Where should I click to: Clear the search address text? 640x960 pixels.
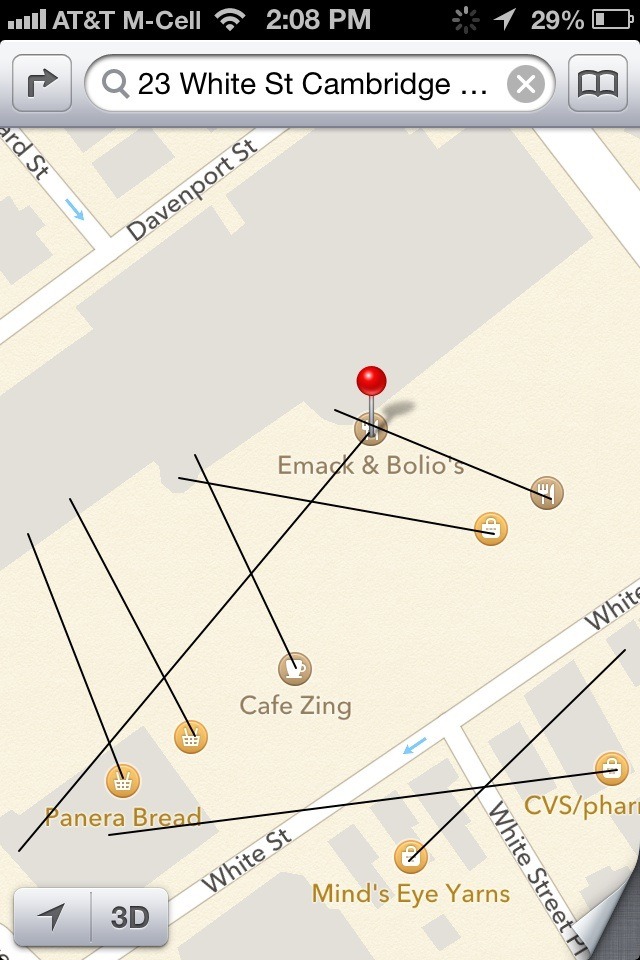(526, 84)
